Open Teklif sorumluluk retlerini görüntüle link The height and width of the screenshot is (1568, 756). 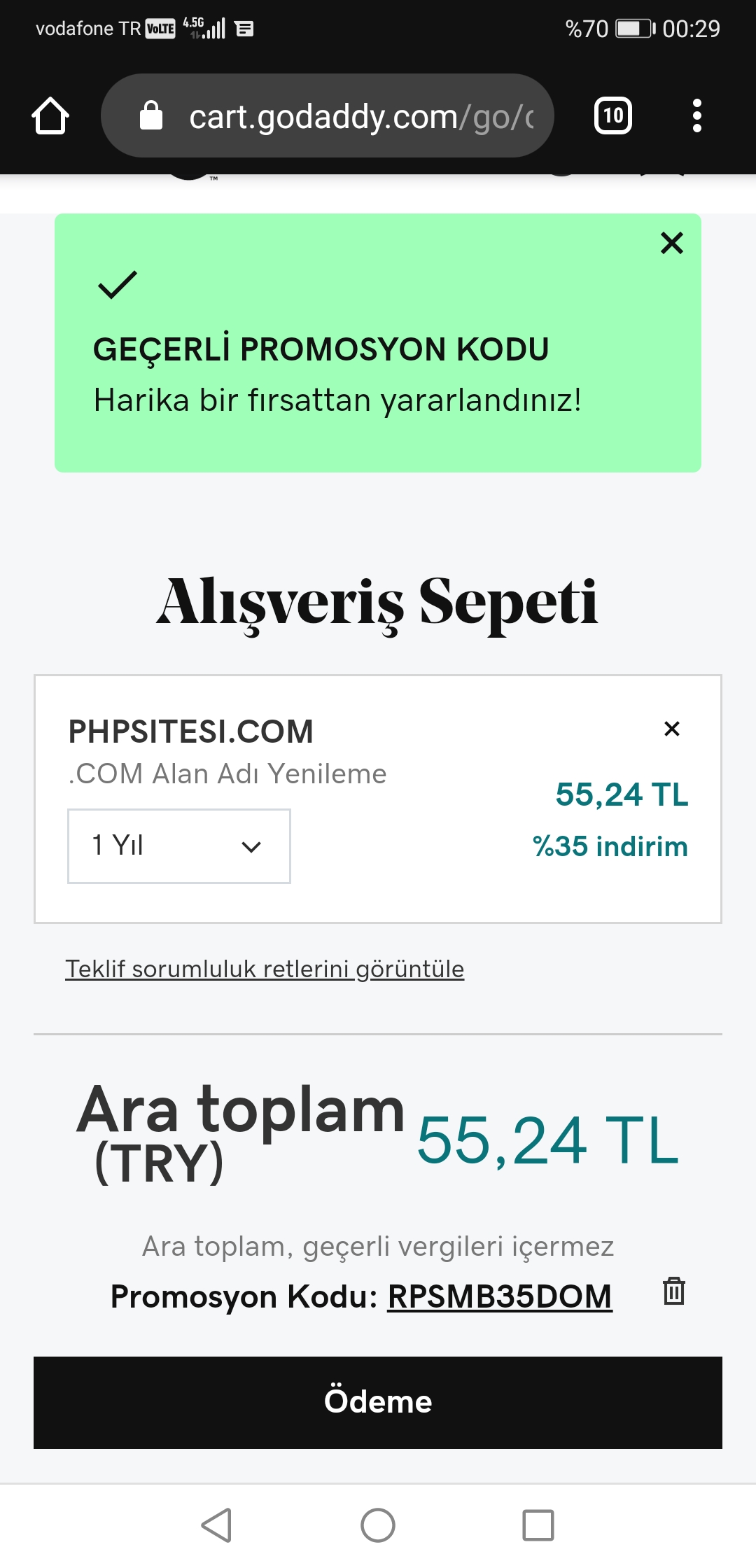[265, 969]
